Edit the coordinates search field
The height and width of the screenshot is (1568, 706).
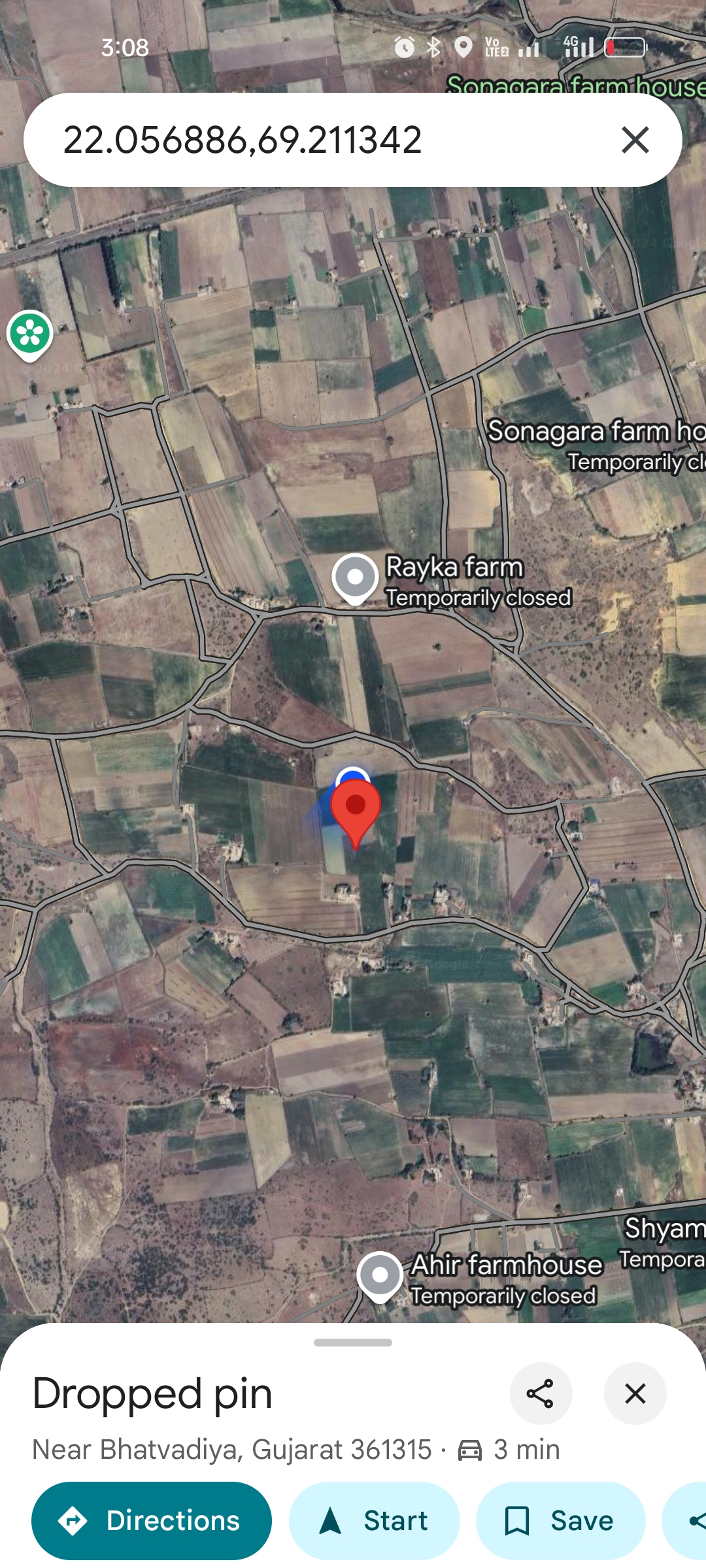314,140
